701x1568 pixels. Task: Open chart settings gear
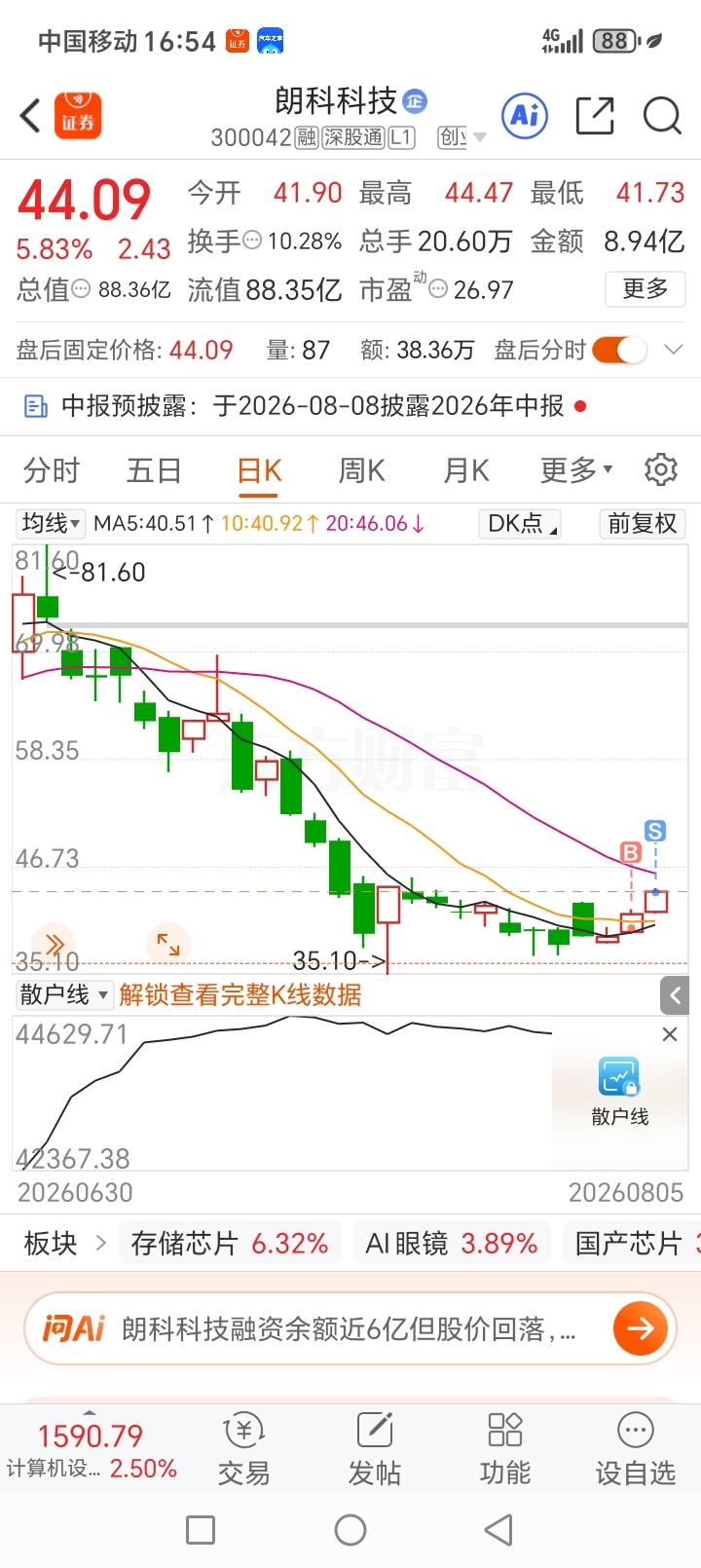(661, 469)
